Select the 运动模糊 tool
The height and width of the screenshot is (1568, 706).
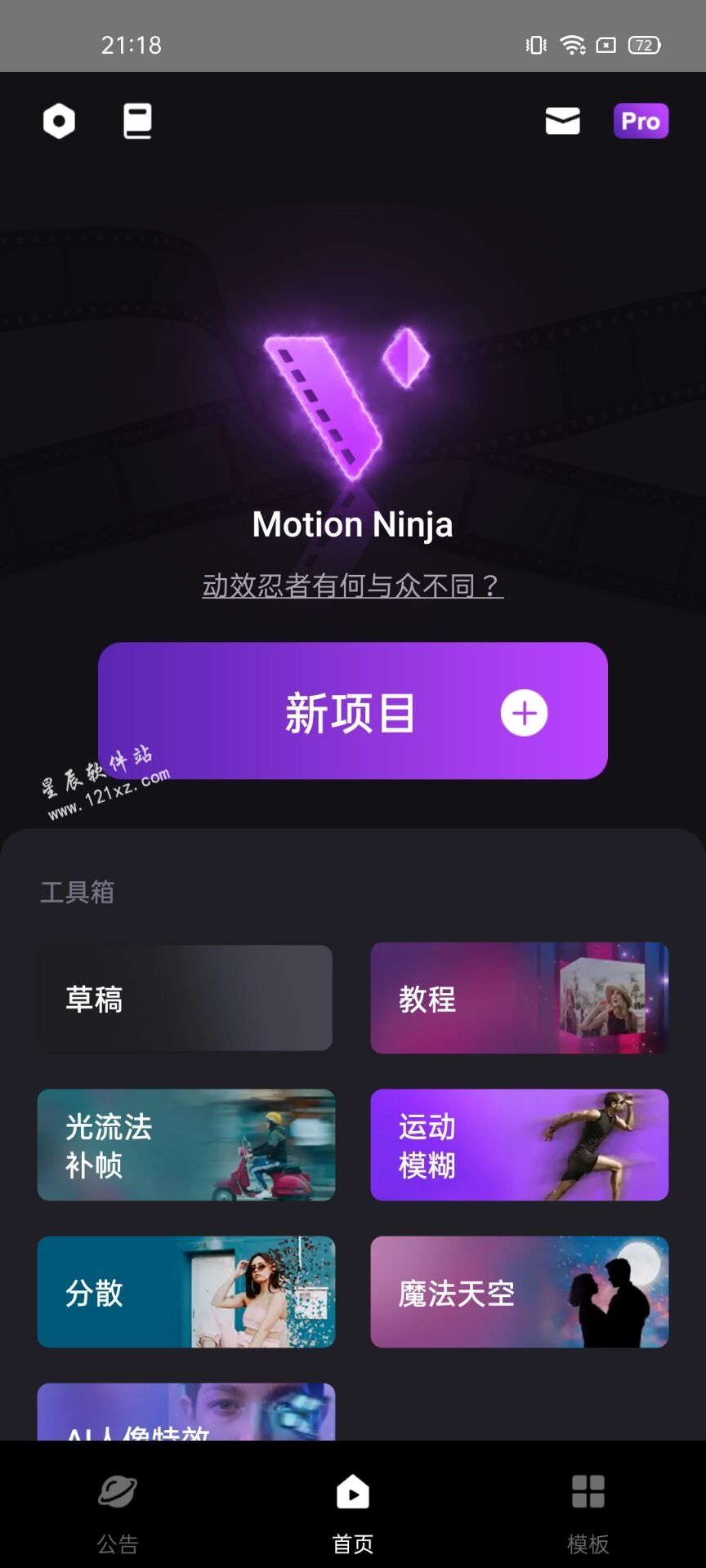(x=519, y=1145)
